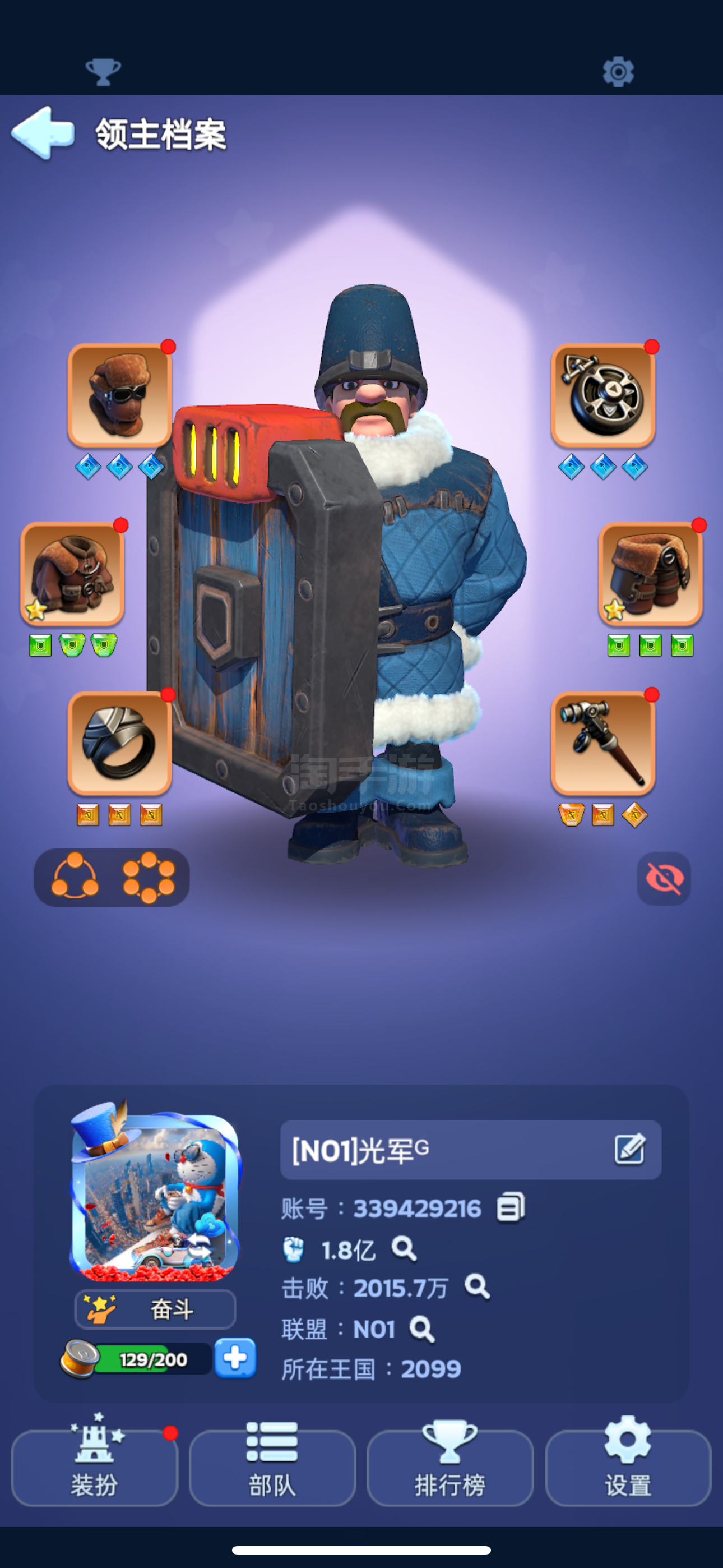This screenshot has height=1568, width=723.
Task: Open the fur pants equipment slot
Action: (x=651, y=574)
